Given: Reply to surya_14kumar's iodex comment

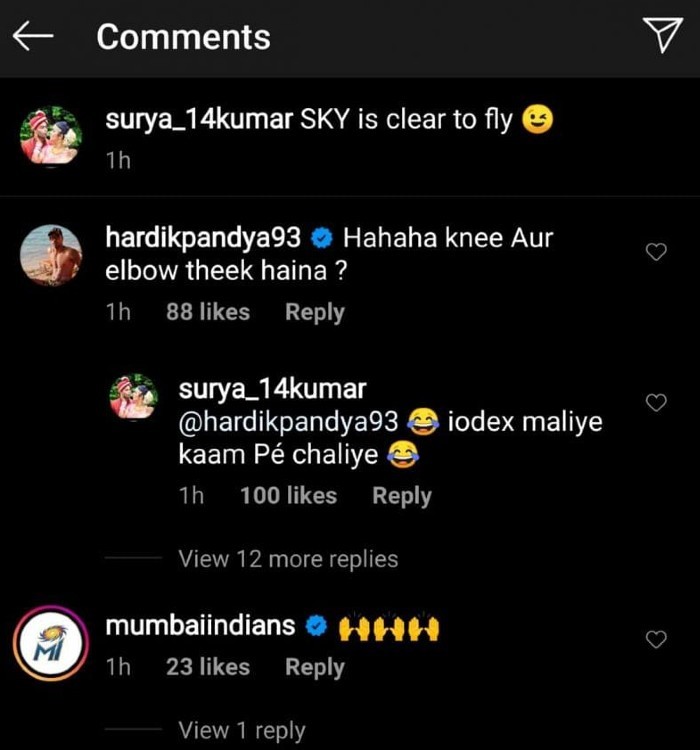Looking at the screenshot, I should click(402, 495).
